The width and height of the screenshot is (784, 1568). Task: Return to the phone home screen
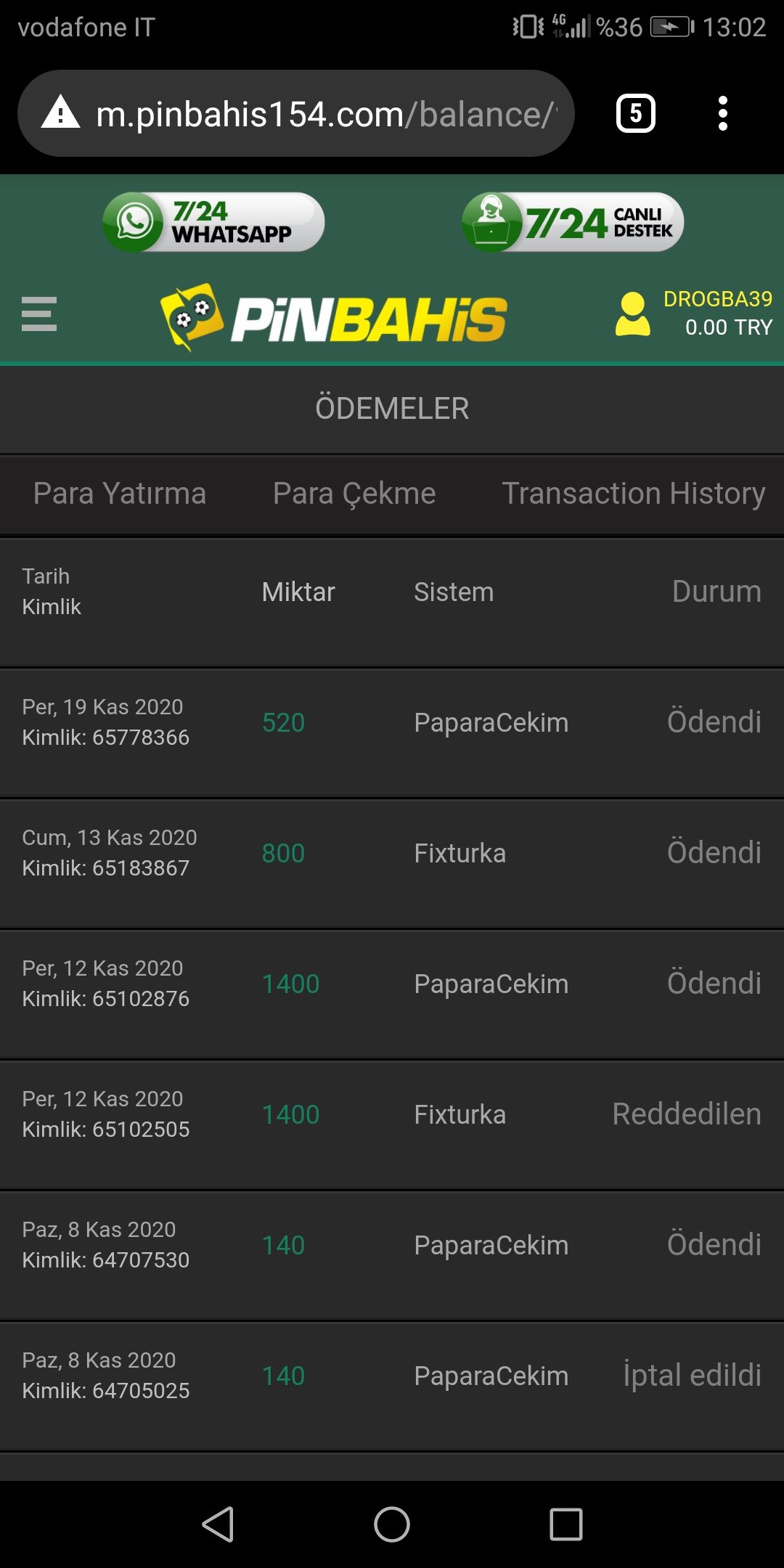click(392, 1524)
